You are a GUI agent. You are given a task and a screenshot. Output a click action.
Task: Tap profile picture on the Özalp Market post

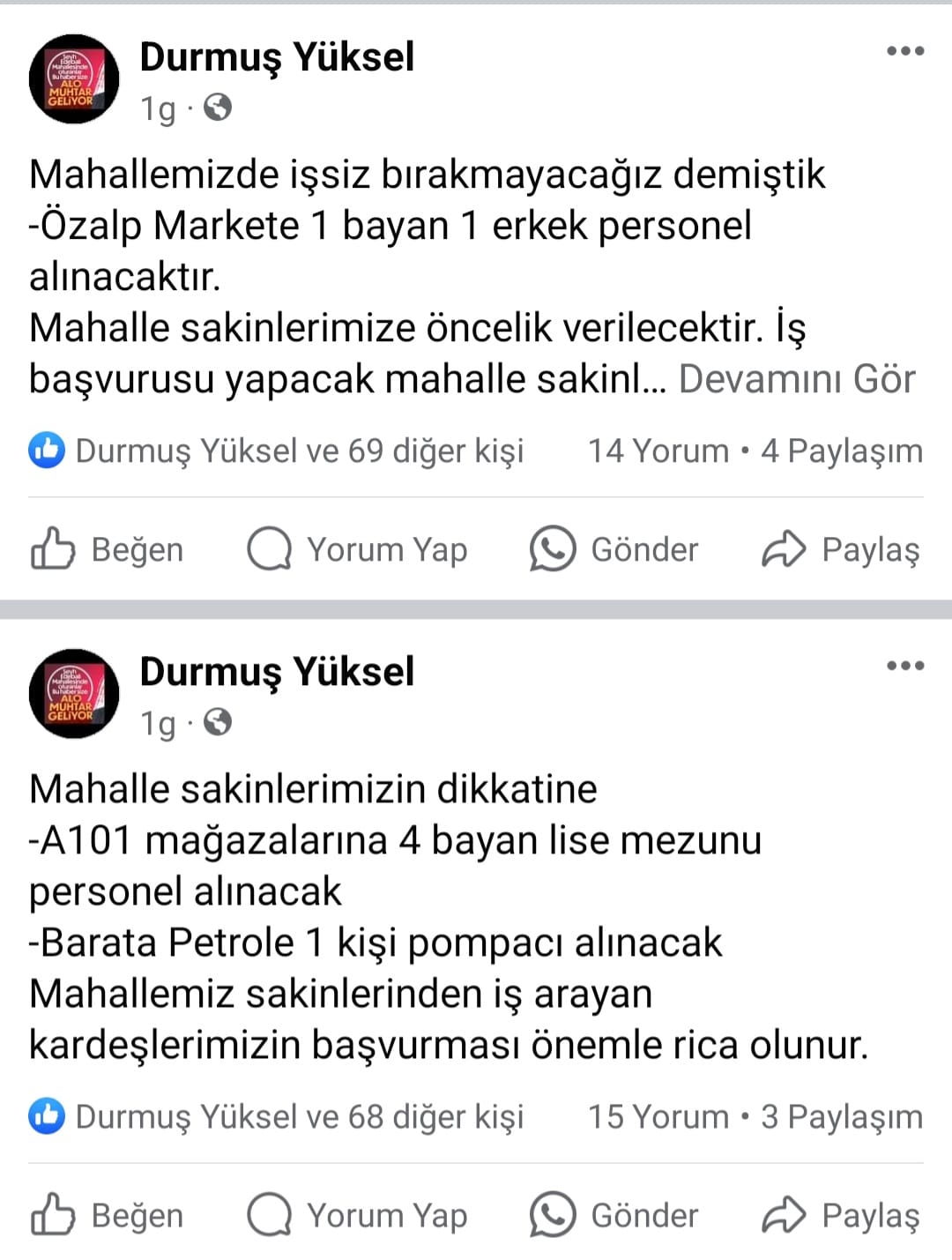pos(73,79)
